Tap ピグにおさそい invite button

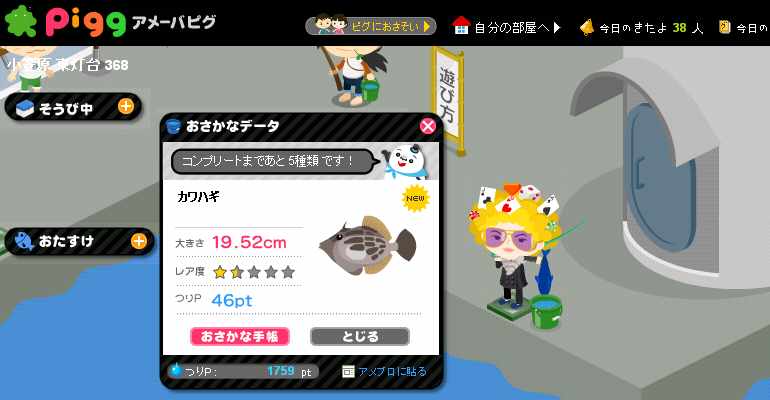coord(371,26)
